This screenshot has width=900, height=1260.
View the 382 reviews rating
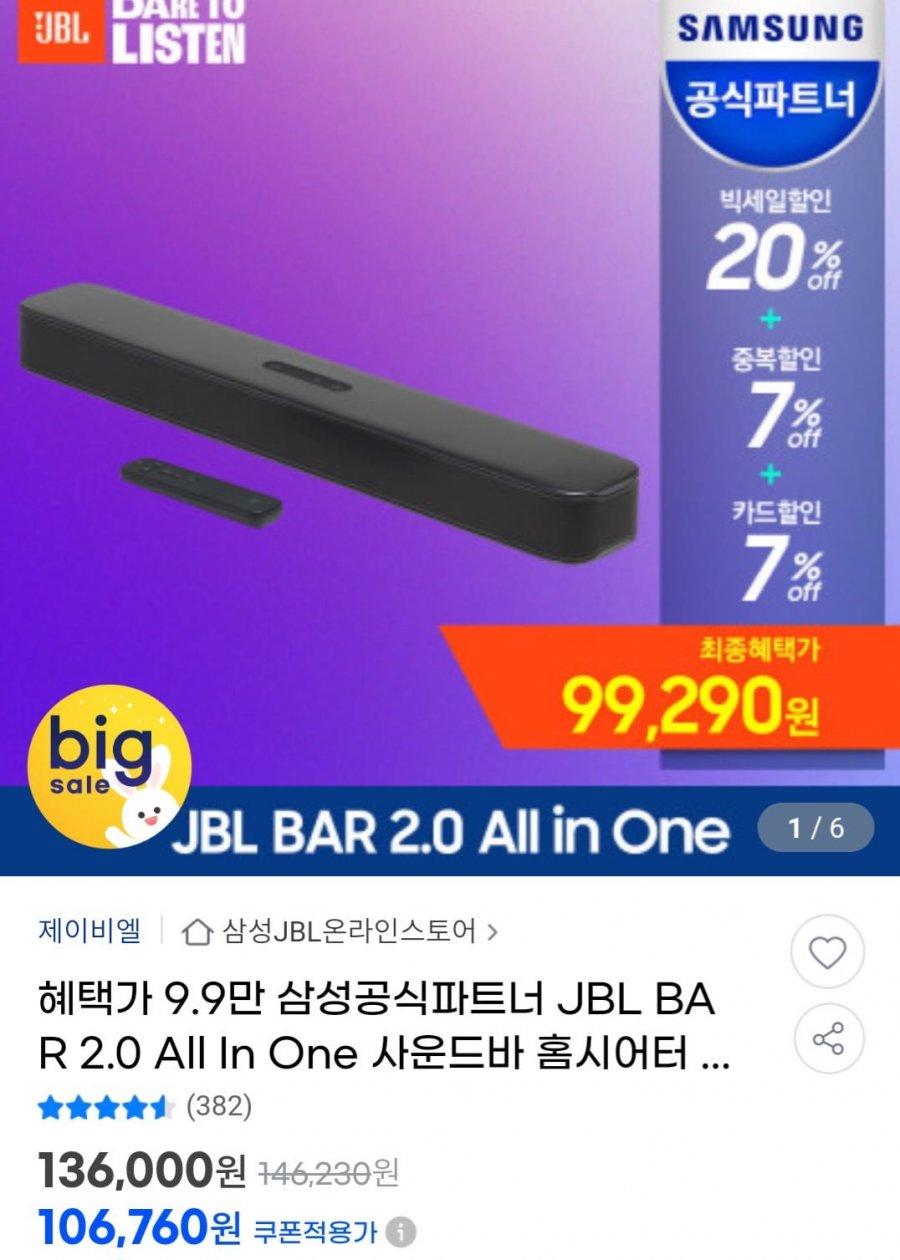coord(145,1107)
